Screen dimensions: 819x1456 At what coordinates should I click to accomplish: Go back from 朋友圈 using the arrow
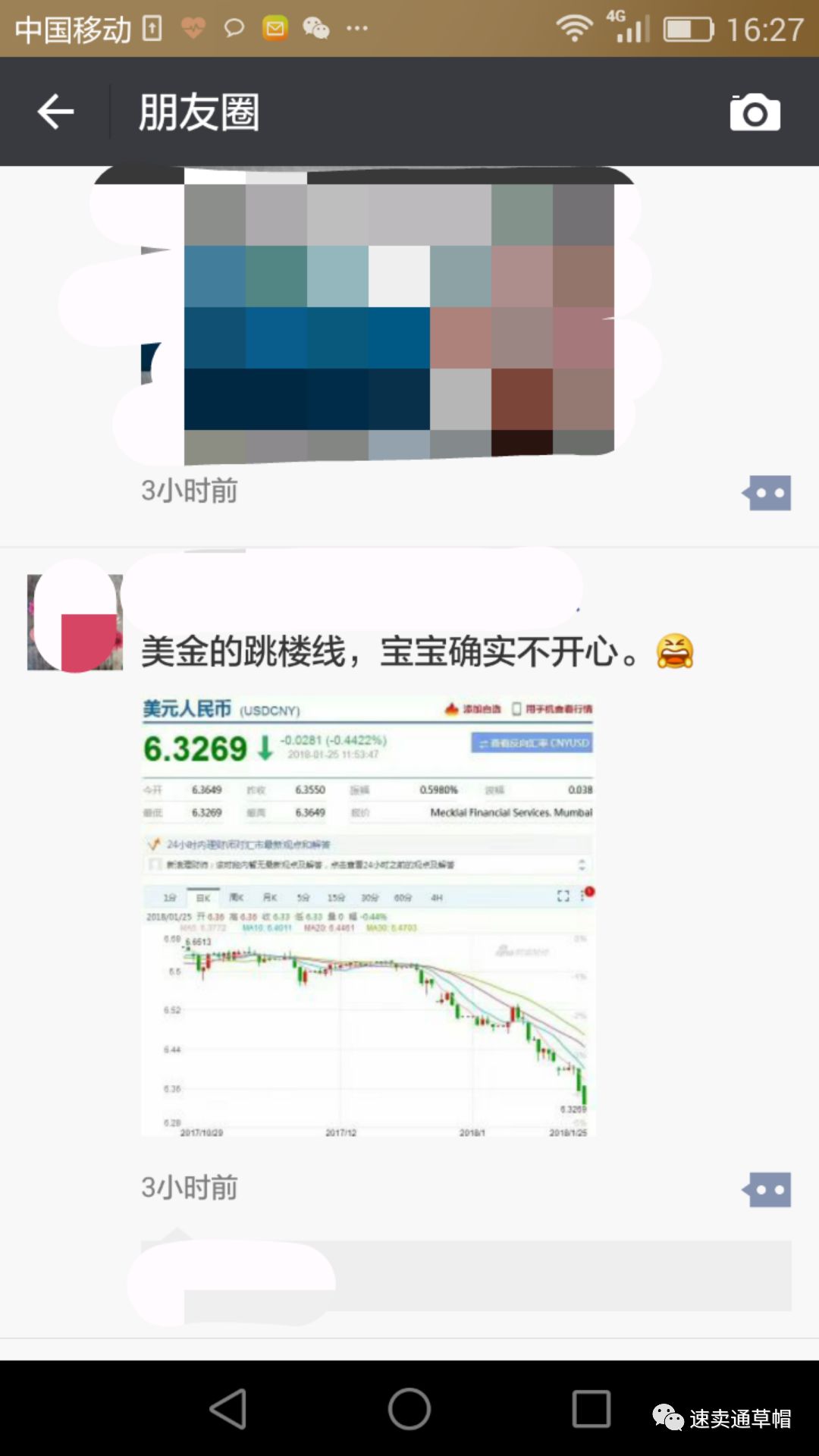(55, 112)
